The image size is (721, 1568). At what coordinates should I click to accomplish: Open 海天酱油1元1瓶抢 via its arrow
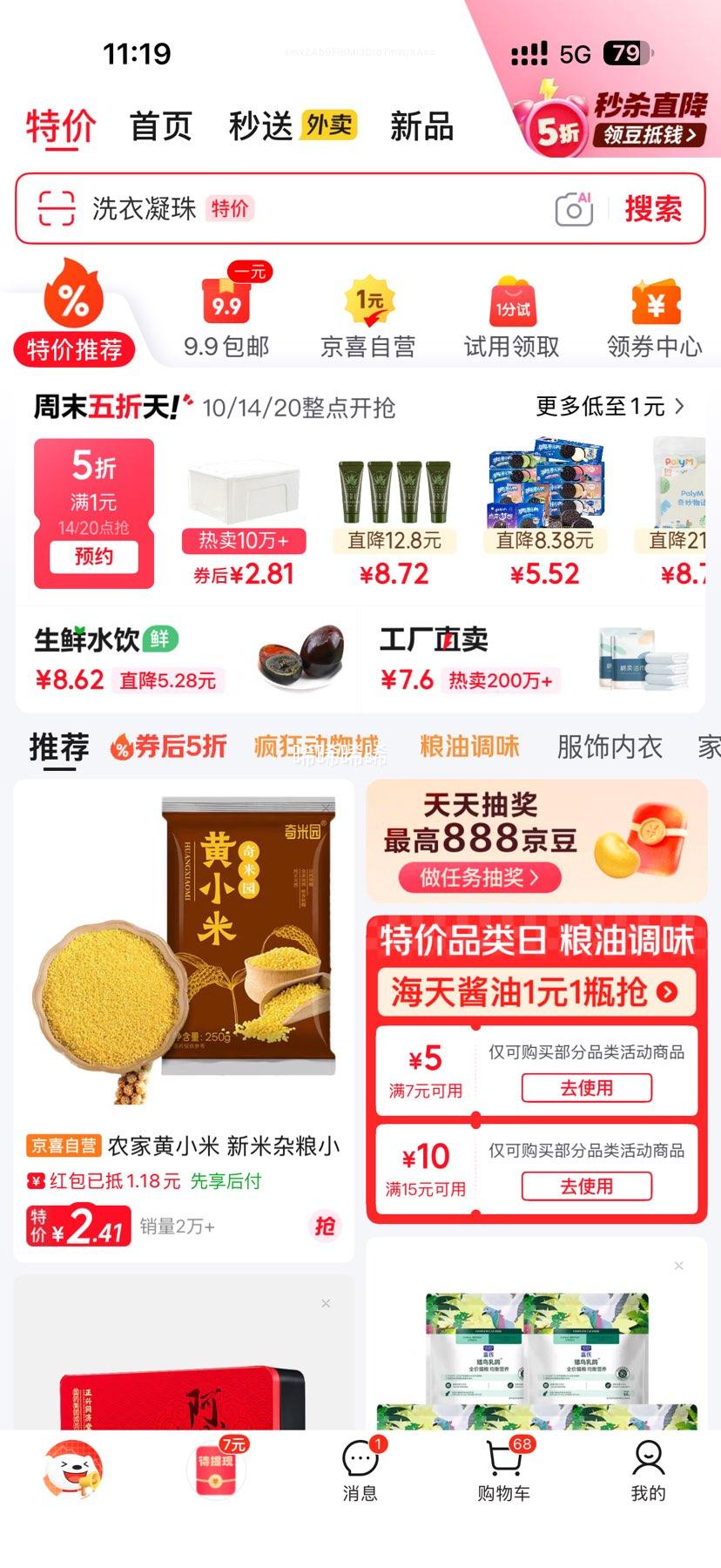(665, 991)
